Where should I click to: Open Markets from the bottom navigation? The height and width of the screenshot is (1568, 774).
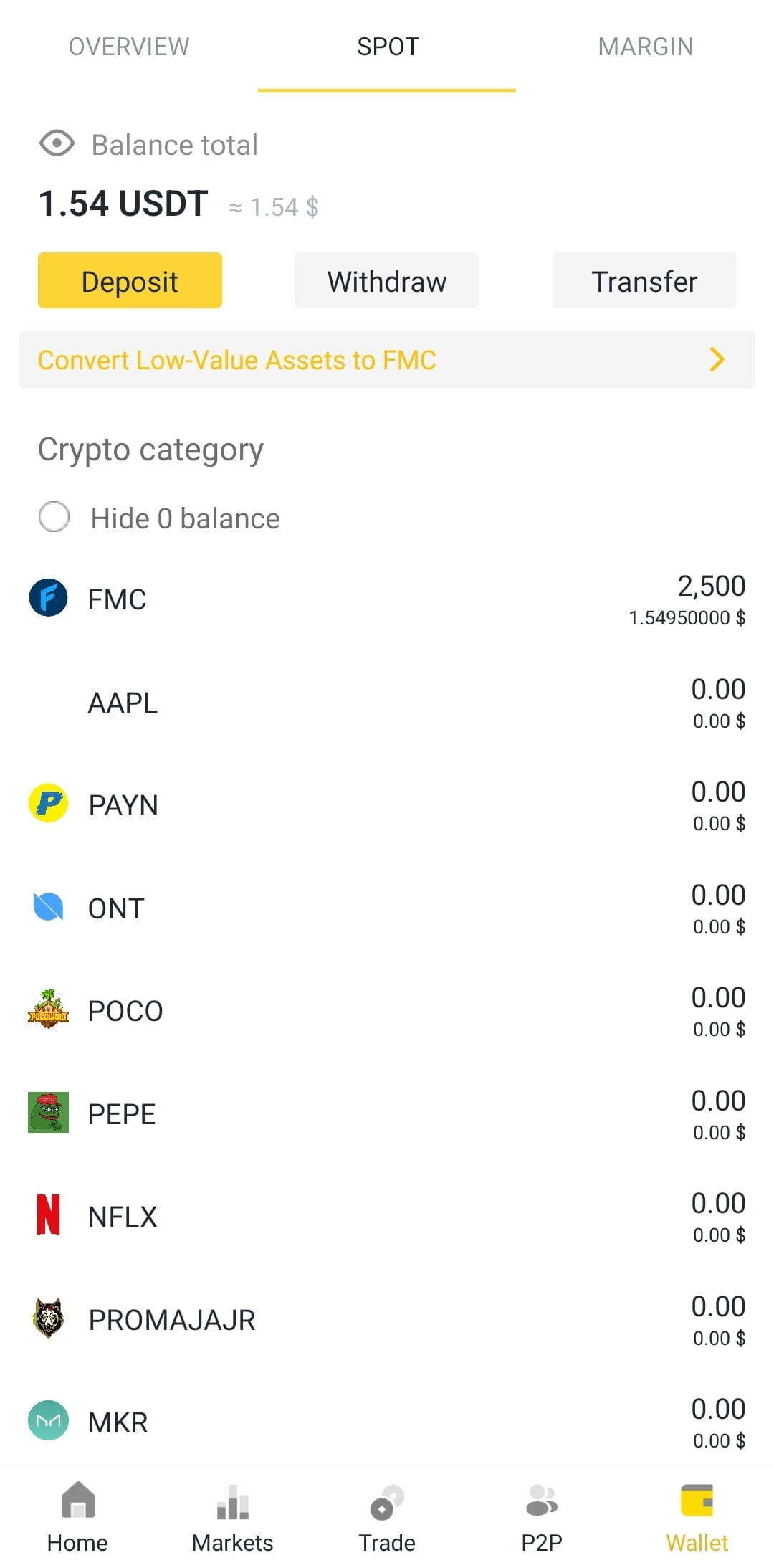pyautogui.click(x=231, y=1520)
